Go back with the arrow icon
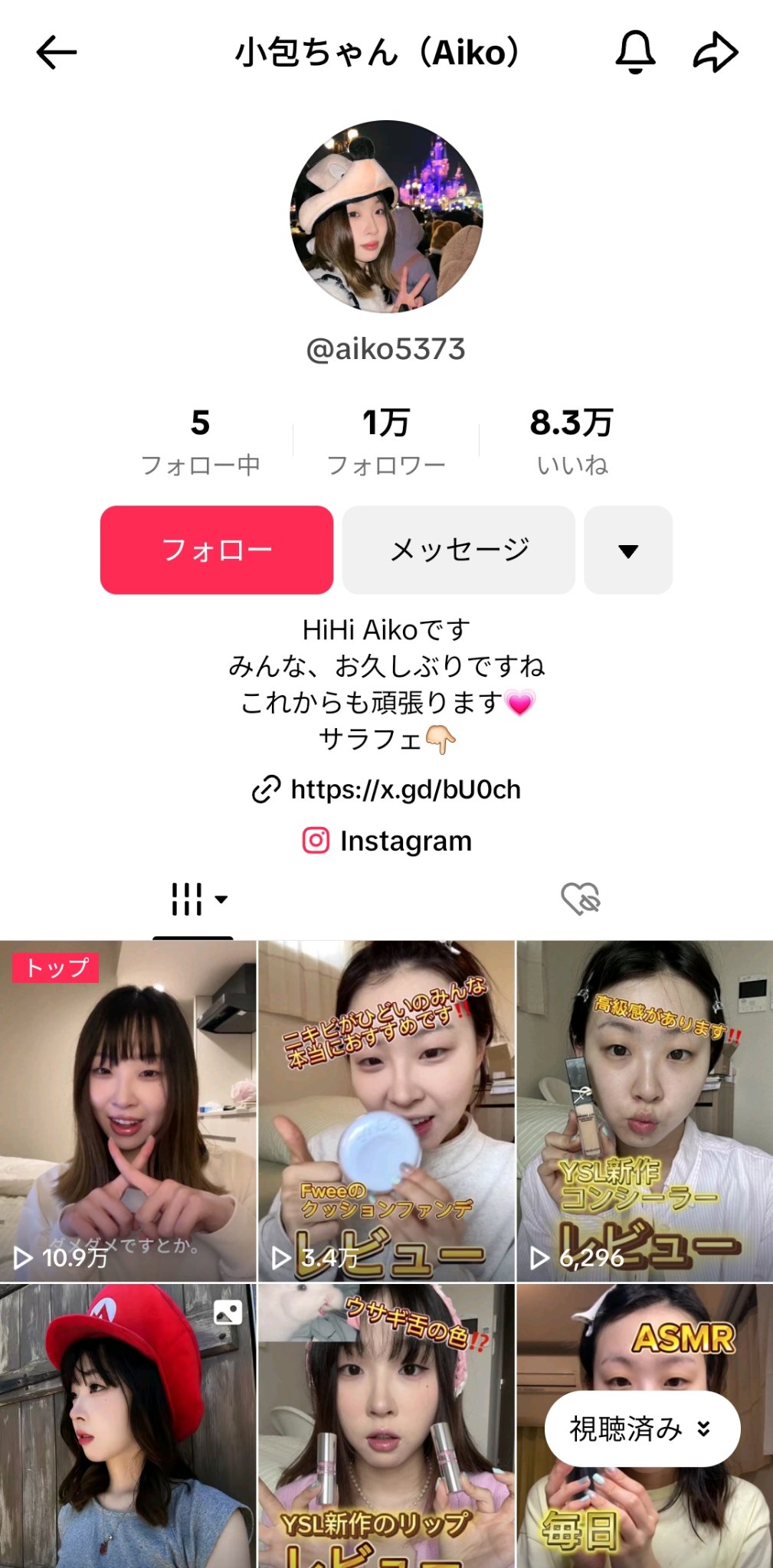773x1568 pixels. coord(56,53)
